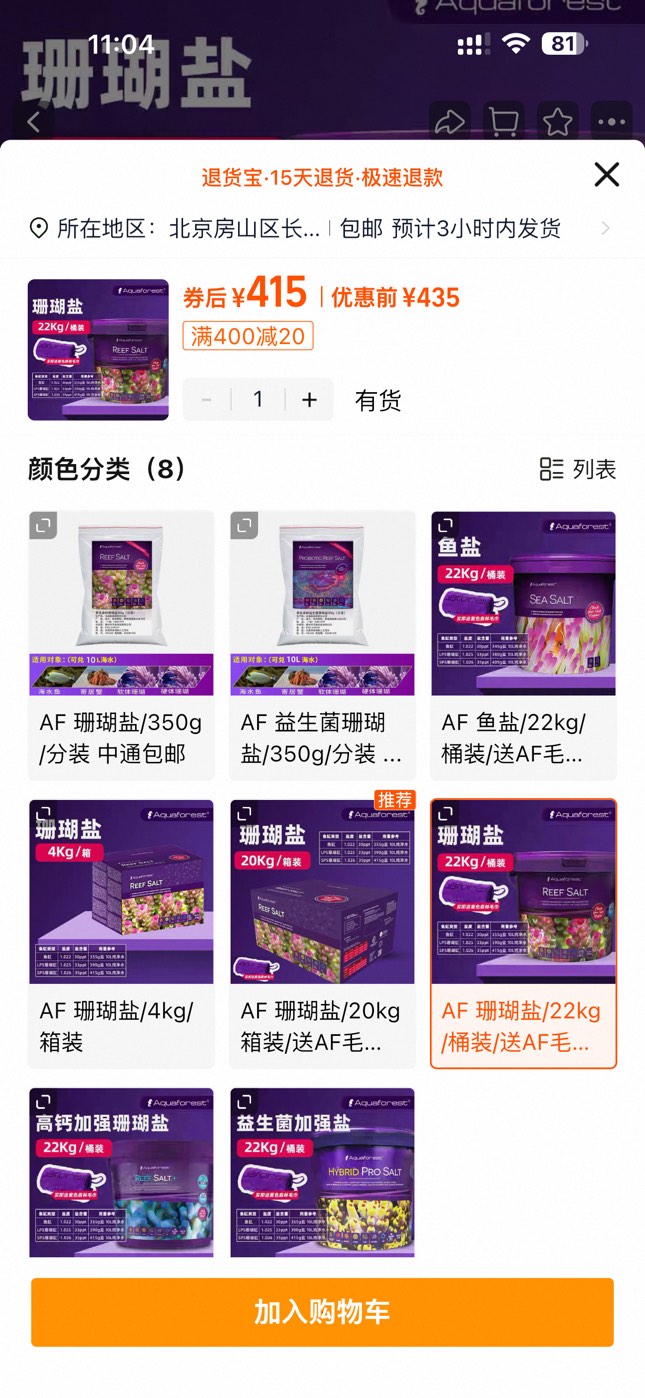Increase quantity with the plus button

pos(310,400)
